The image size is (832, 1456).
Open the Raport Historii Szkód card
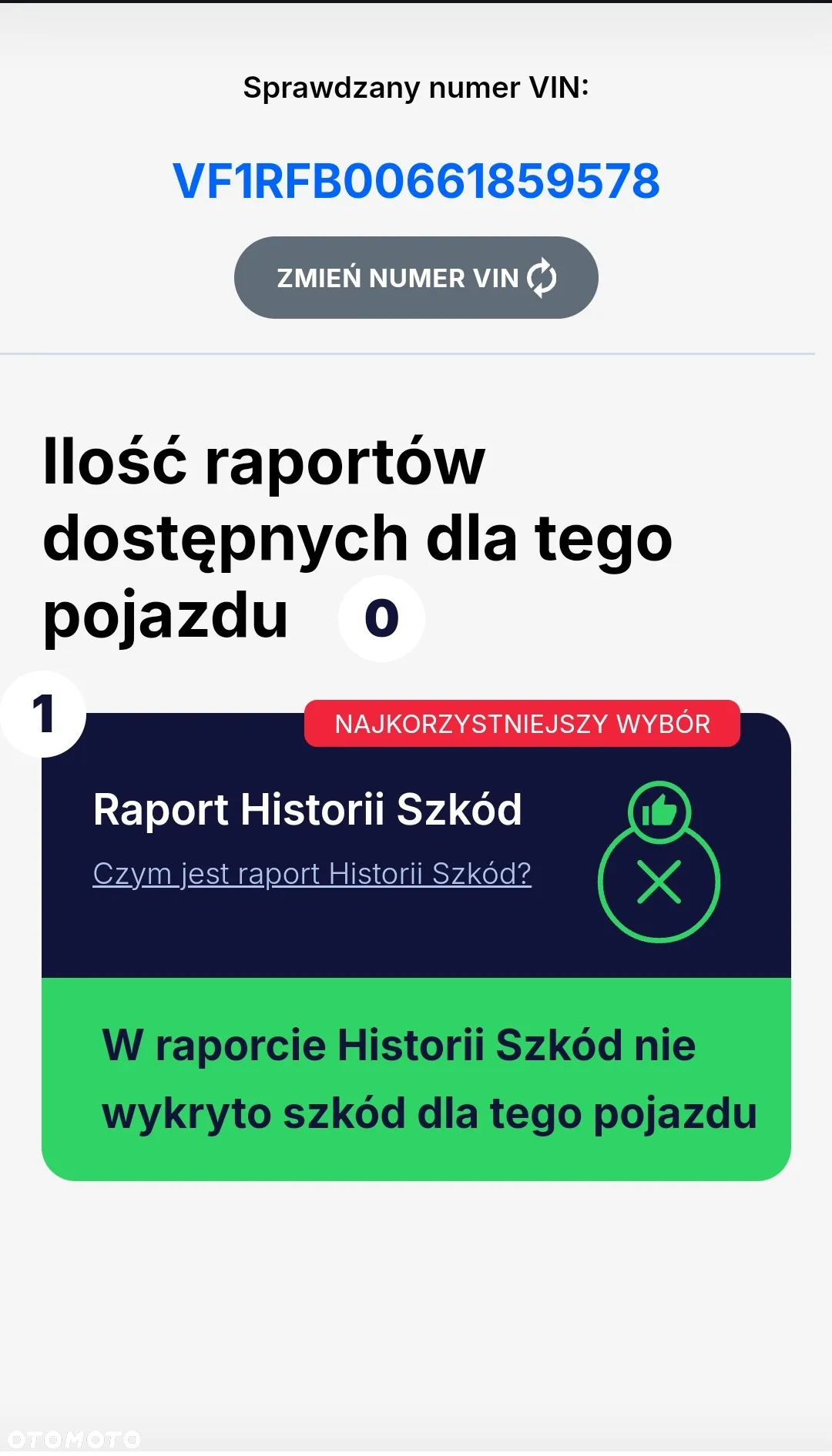point(307,810)
